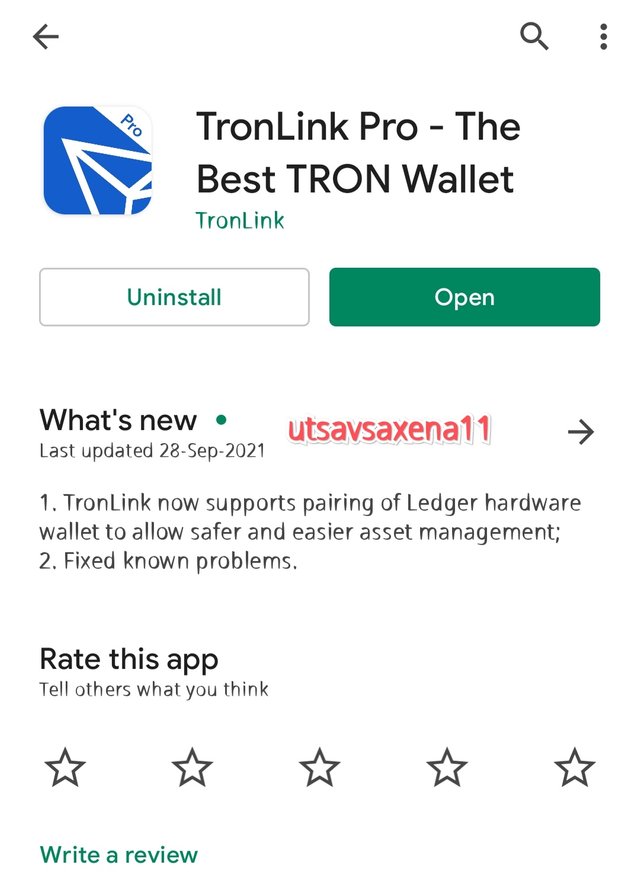Rate the app one star
The height and width of the screenshot is (889, 640).
click(65, 768)
